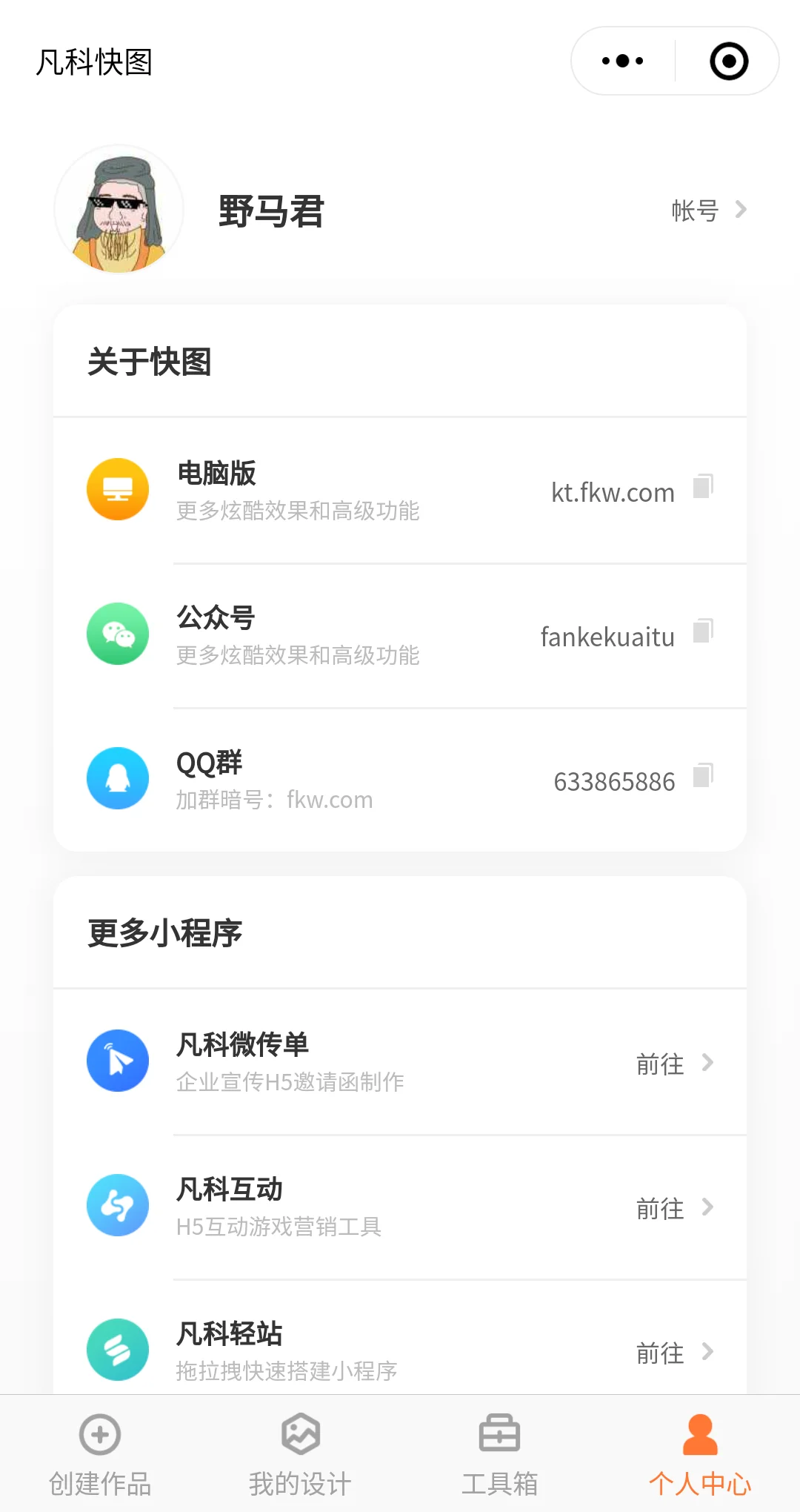Copy the fankekuaitu official account ID
800x1512 pixels.
point(702,631)
